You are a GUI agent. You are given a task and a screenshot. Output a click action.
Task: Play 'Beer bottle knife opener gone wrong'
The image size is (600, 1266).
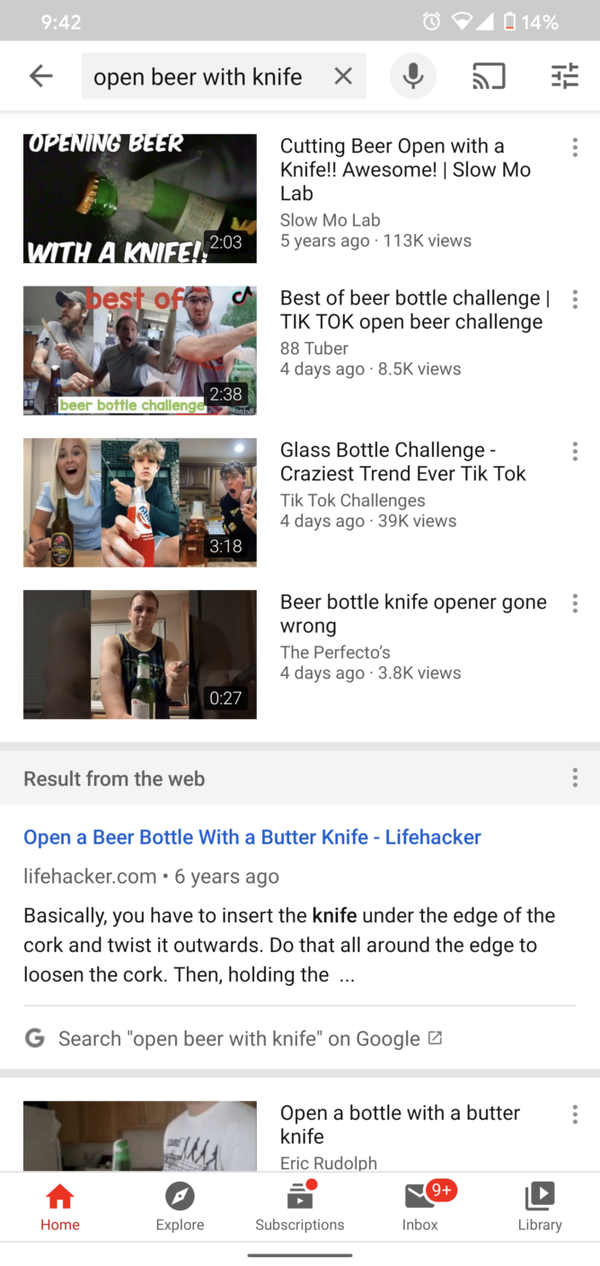pyautogui.click(x=140, y=654)
